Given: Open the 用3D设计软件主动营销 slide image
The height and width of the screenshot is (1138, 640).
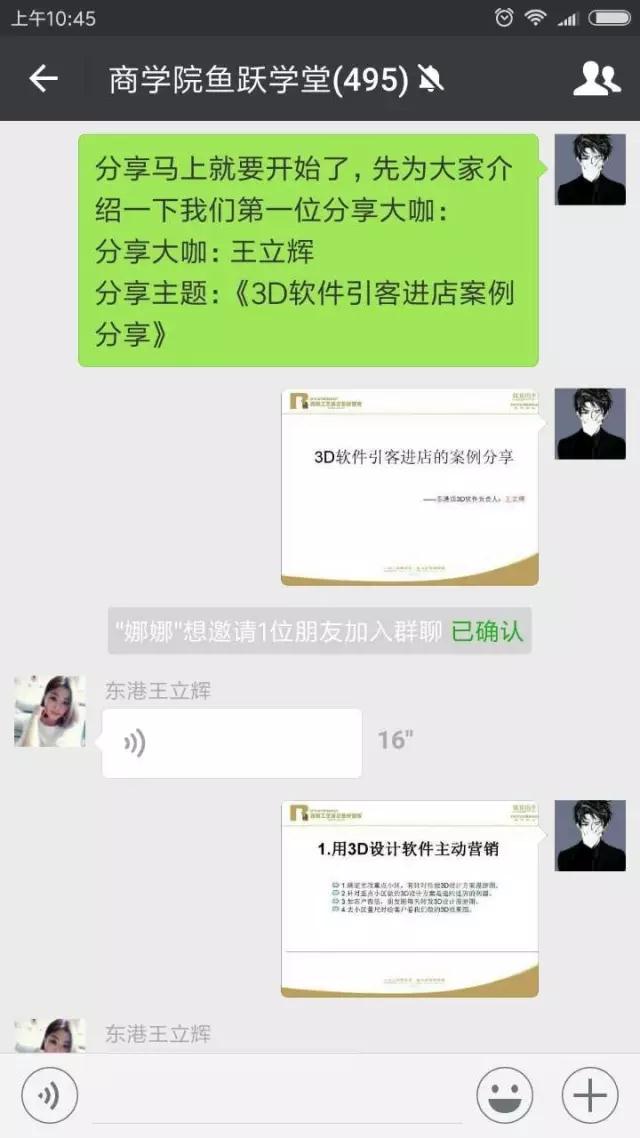Looking at the screenshot, I should [x=409, y=898].
